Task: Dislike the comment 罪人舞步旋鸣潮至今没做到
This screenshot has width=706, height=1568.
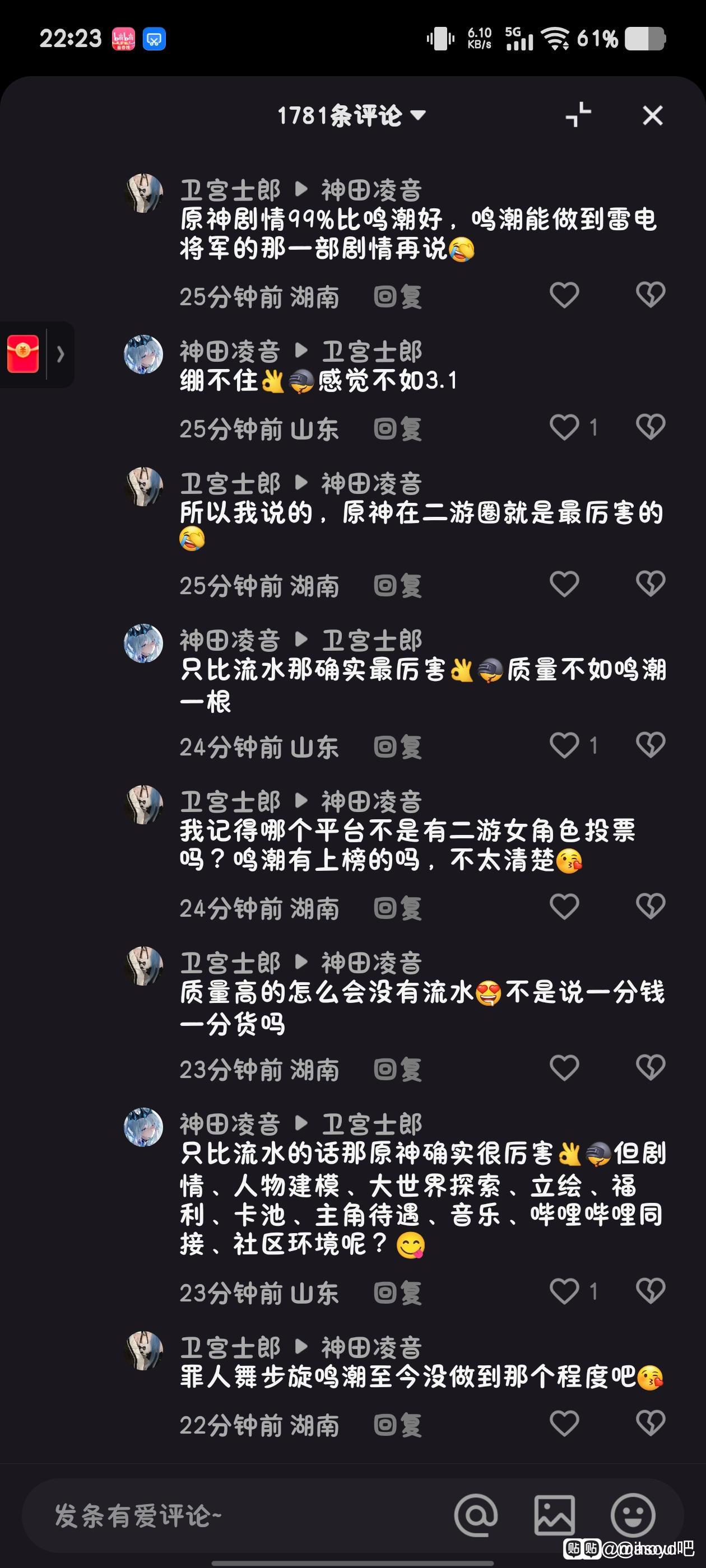Action: tap(650, 1424)
